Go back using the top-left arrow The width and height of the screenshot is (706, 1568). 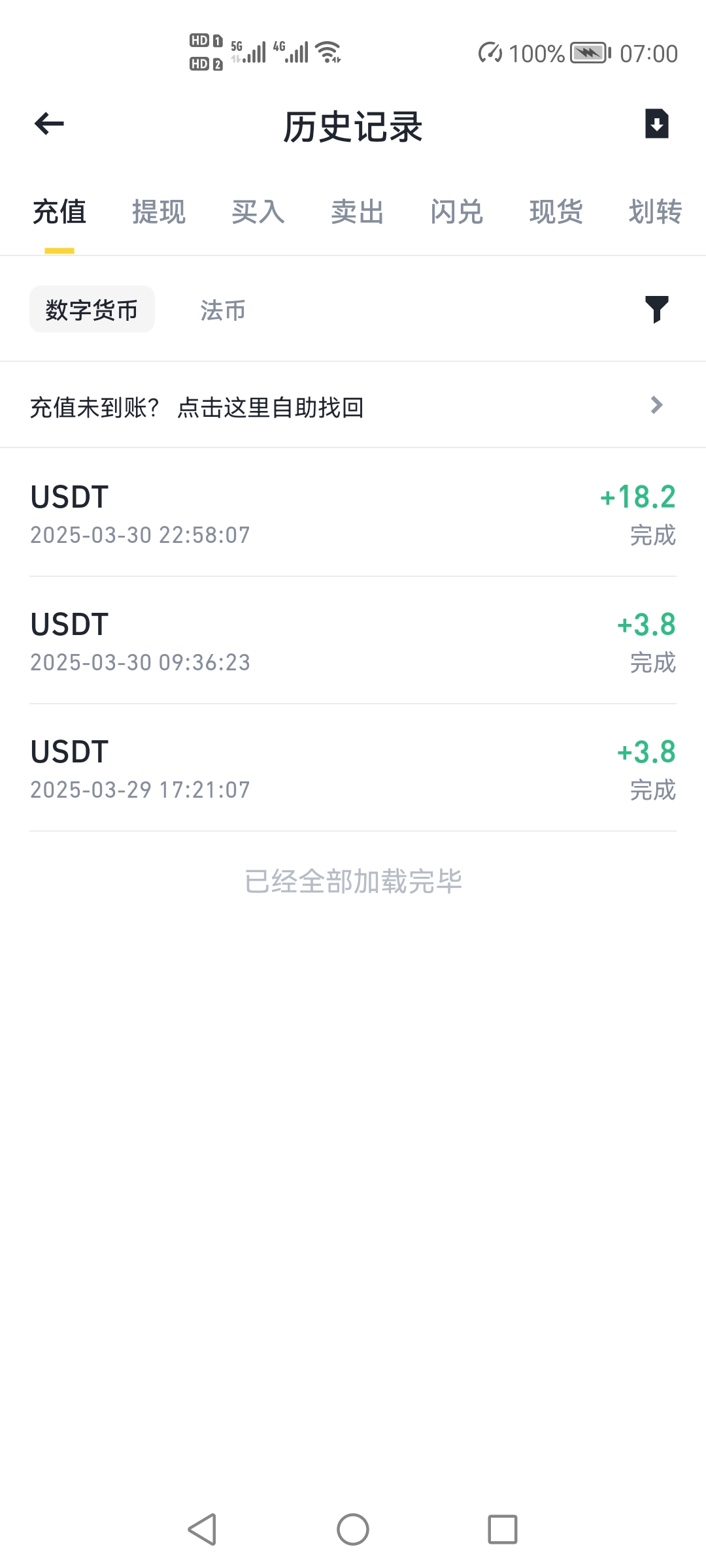[49, 123]
